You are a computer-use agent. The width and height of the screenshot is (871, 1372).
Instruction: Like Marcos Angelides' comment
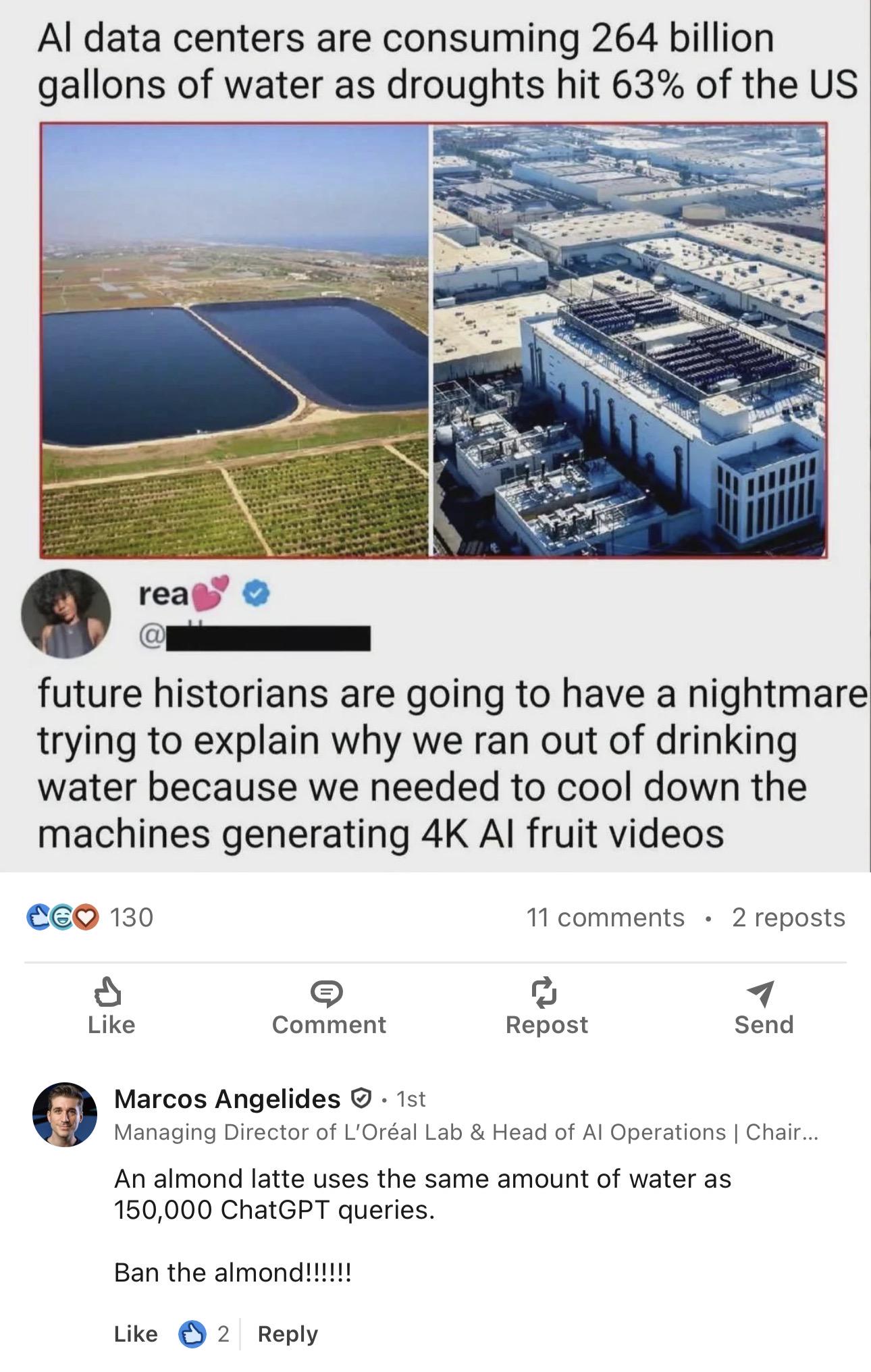point(136,1334)
